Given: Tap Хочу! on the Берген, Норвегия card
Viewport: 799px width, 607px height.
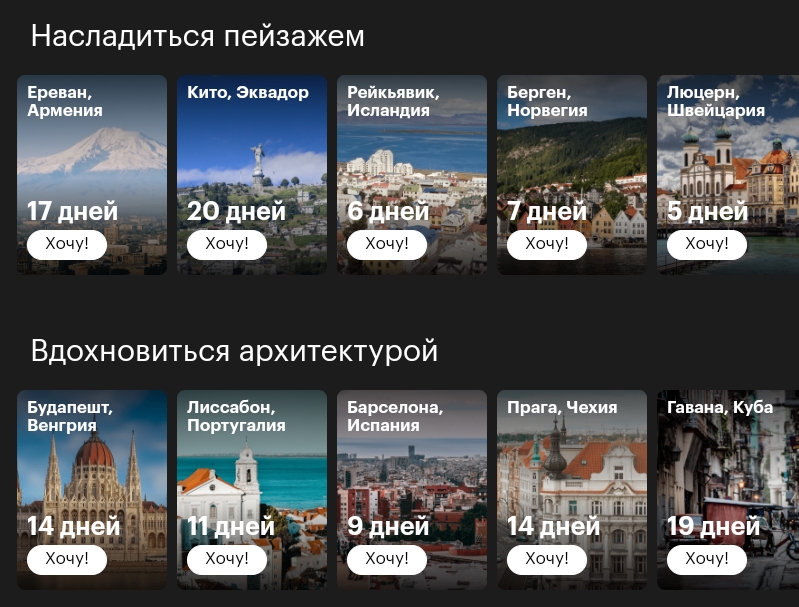Looking at the screenshot, I should pyautogui.click(x=546, y=244).
